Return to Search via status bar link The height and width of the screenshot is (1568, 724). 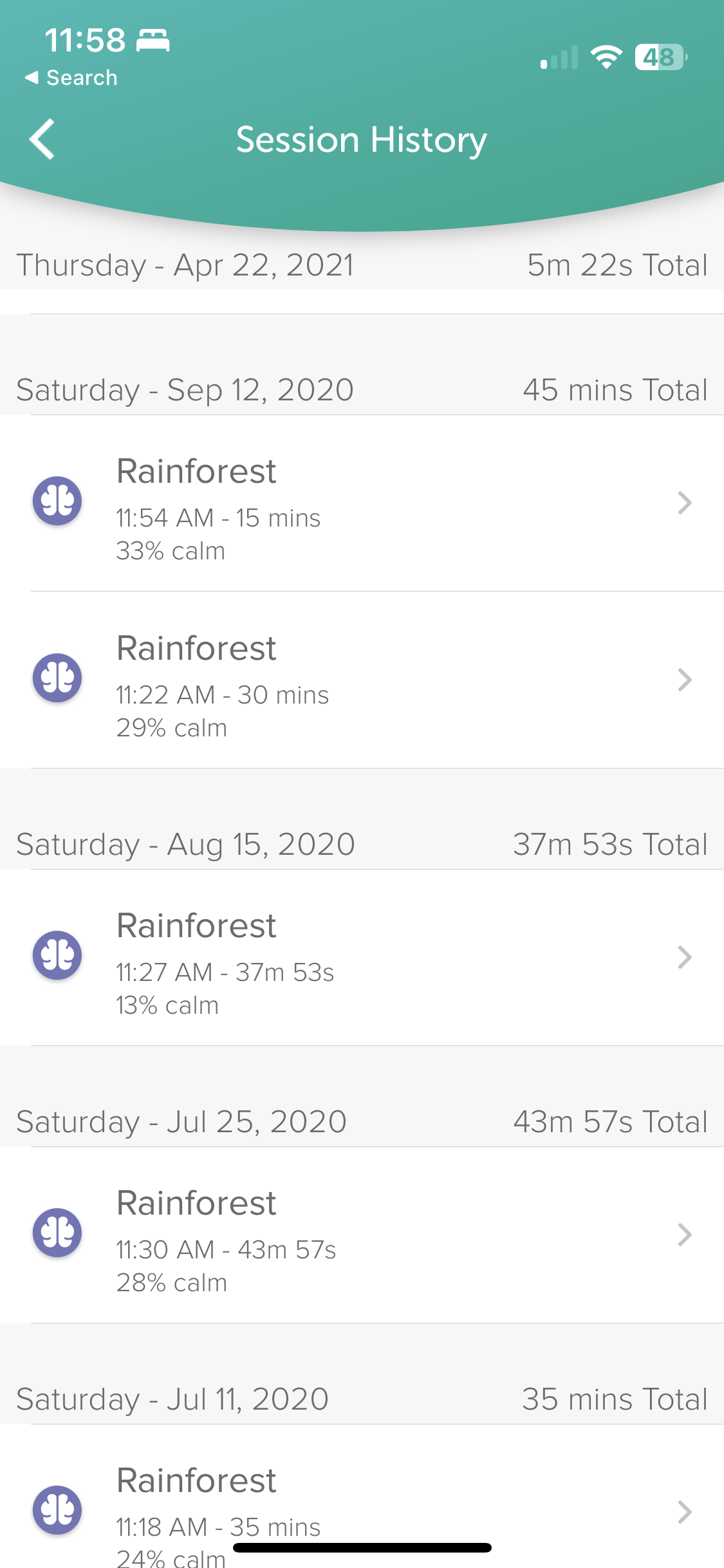coord(71,78)
